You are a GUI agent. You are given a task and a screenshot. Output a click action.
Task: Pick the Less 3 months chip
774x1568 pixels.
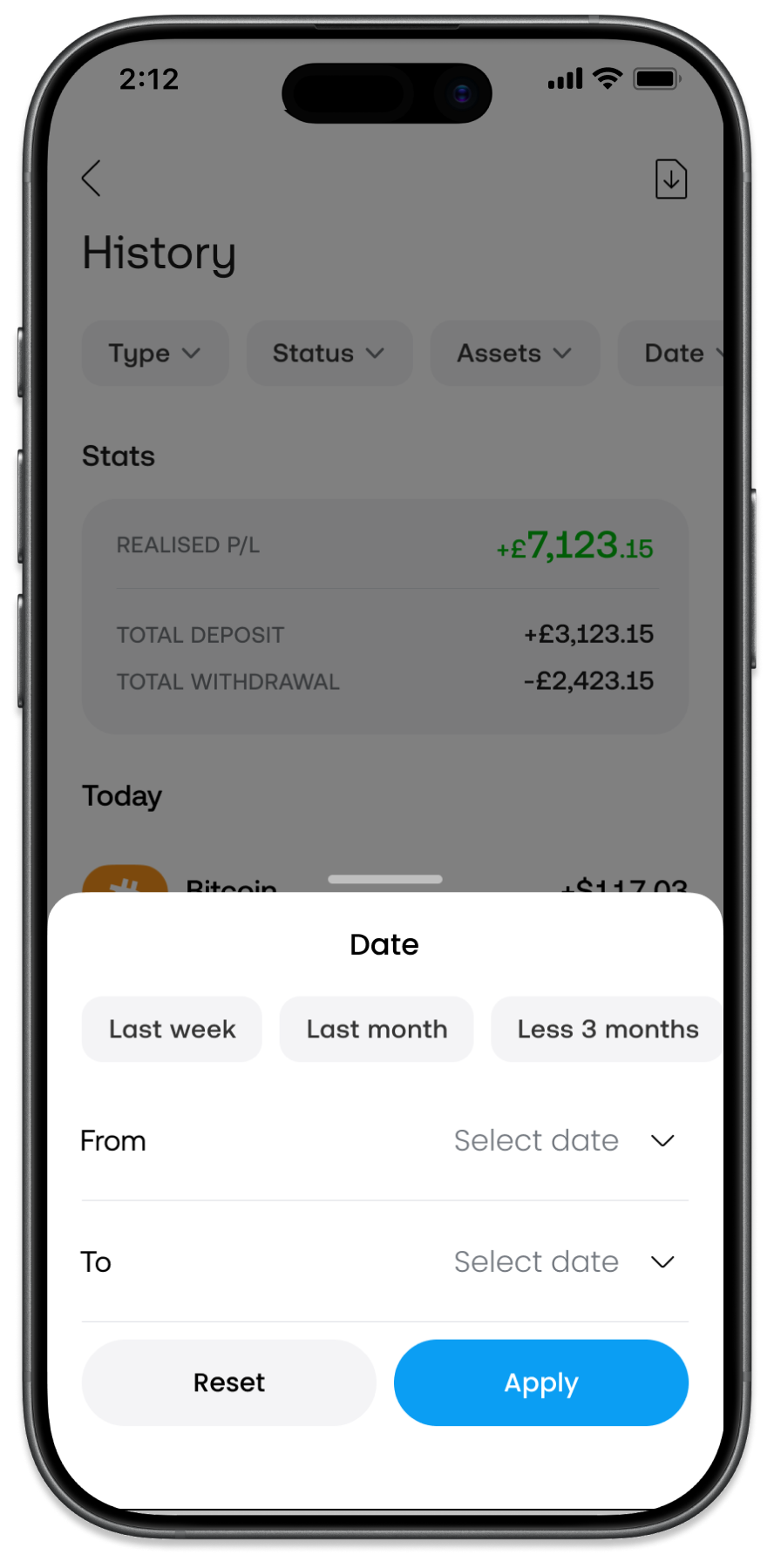[x=607, y=1029]
